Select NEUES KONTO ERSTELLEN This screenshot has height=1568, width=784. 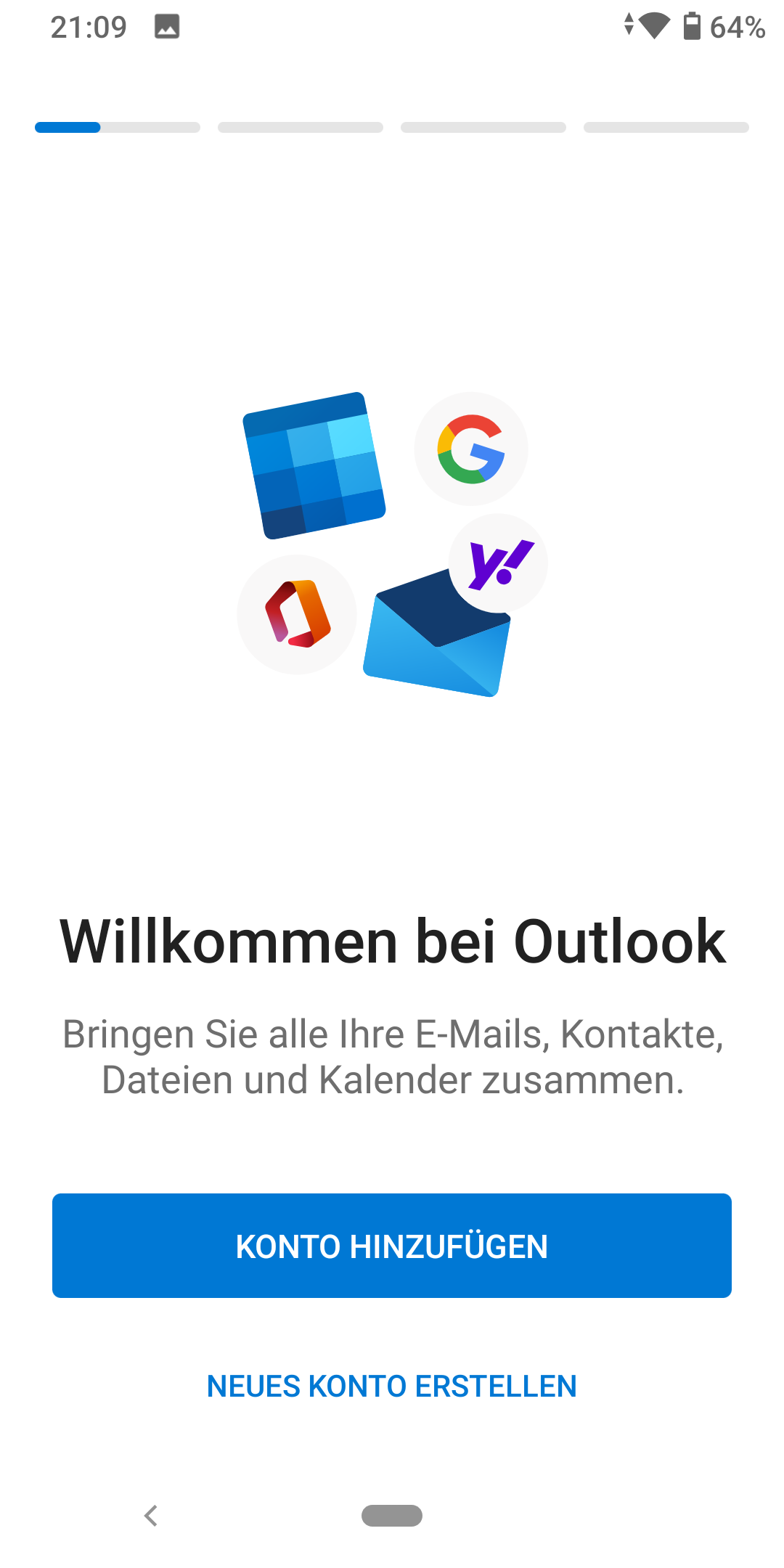[392, 1386]
